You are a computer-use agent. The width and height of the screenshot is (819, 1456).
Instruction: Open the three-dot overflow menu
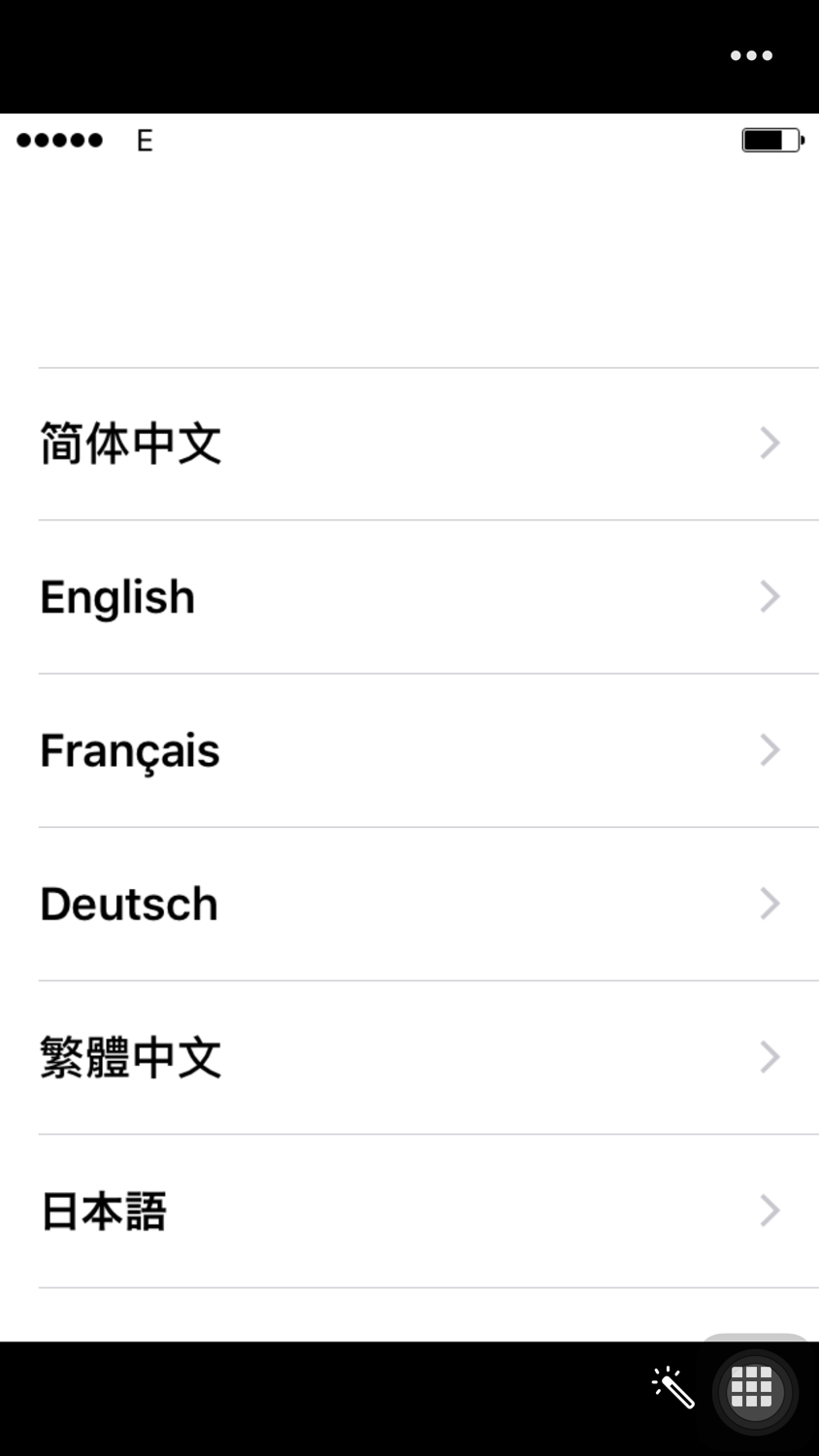tap(751, 55)
